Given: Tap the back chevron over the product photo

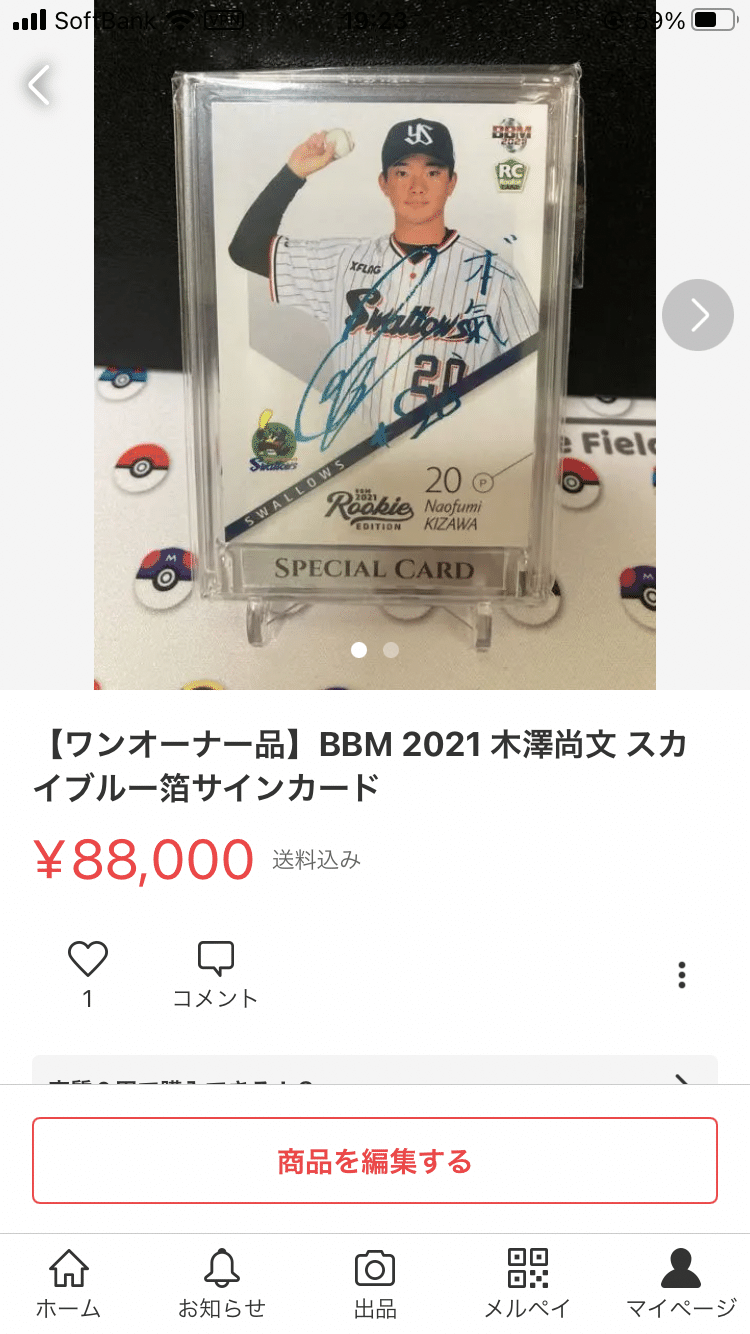Looking at the screenshot, I should (38, 85).
